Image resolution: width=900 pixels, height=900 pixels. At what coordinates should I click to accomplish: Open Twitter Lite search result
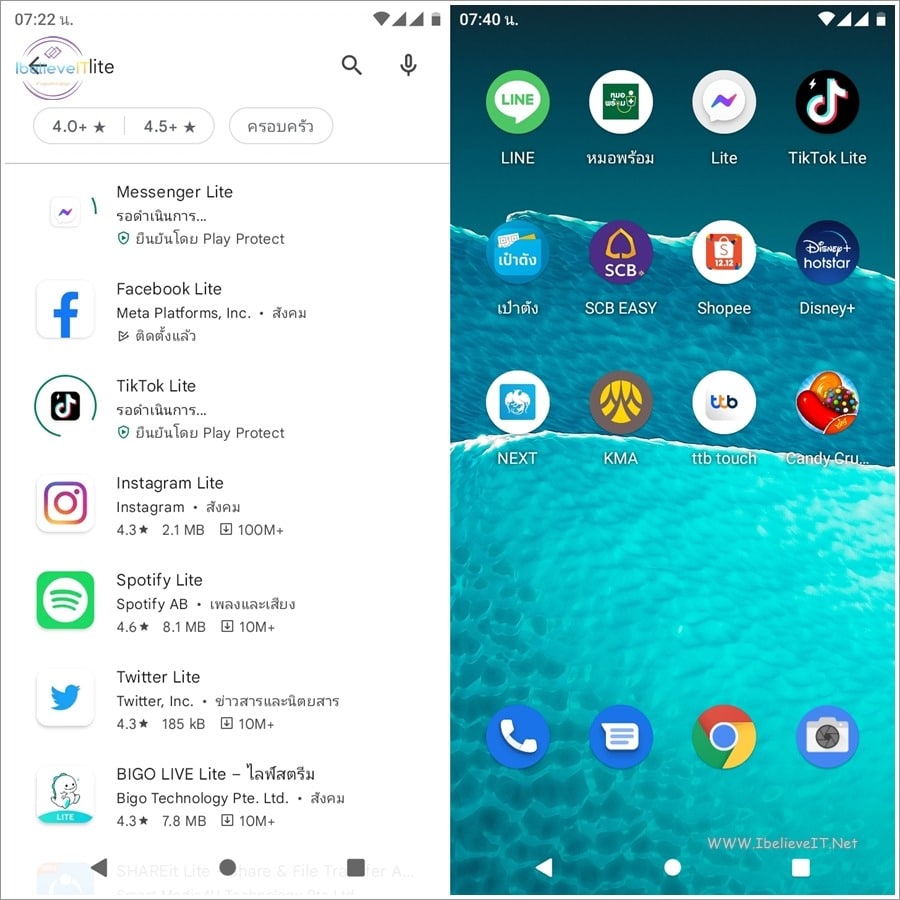coord(158,699)
